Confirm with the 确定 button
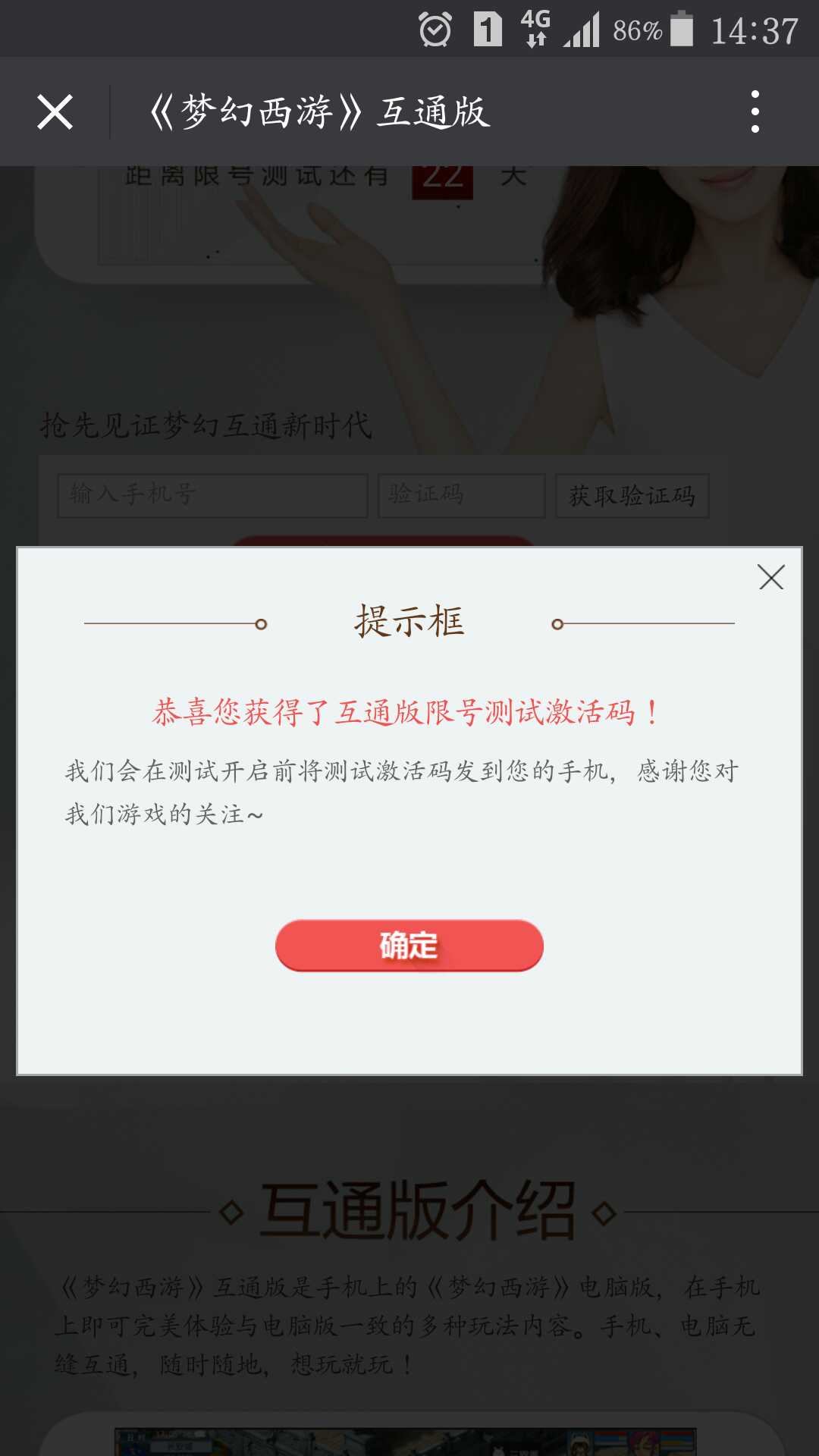This screenshot has height=1456, width=819. click(x=409, y=945)
